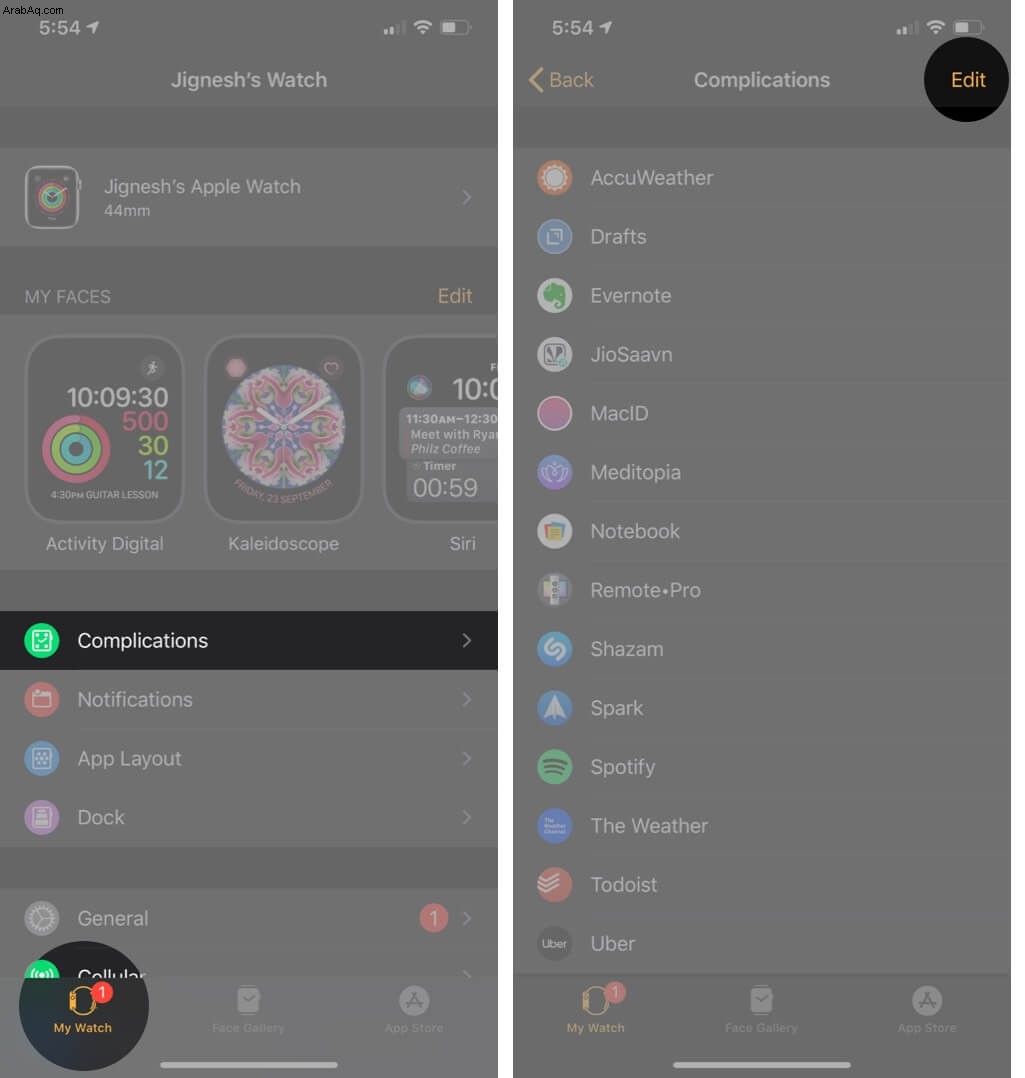The image size is (1025, 1078).
Task: Open the Complications settings row
Action: pyautogui.click(x=248, y=641)
